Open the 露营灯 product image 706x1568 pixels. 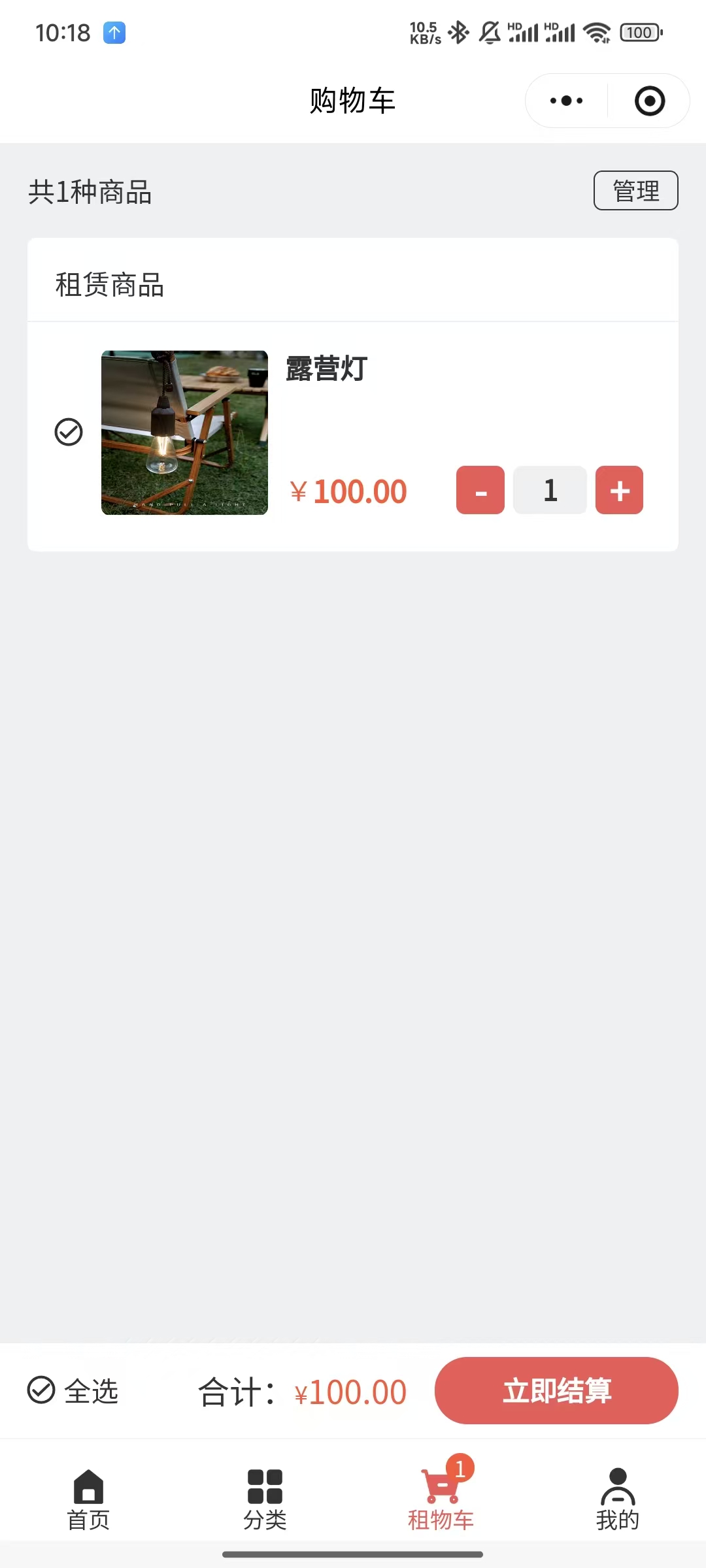[x=184, y=433]
